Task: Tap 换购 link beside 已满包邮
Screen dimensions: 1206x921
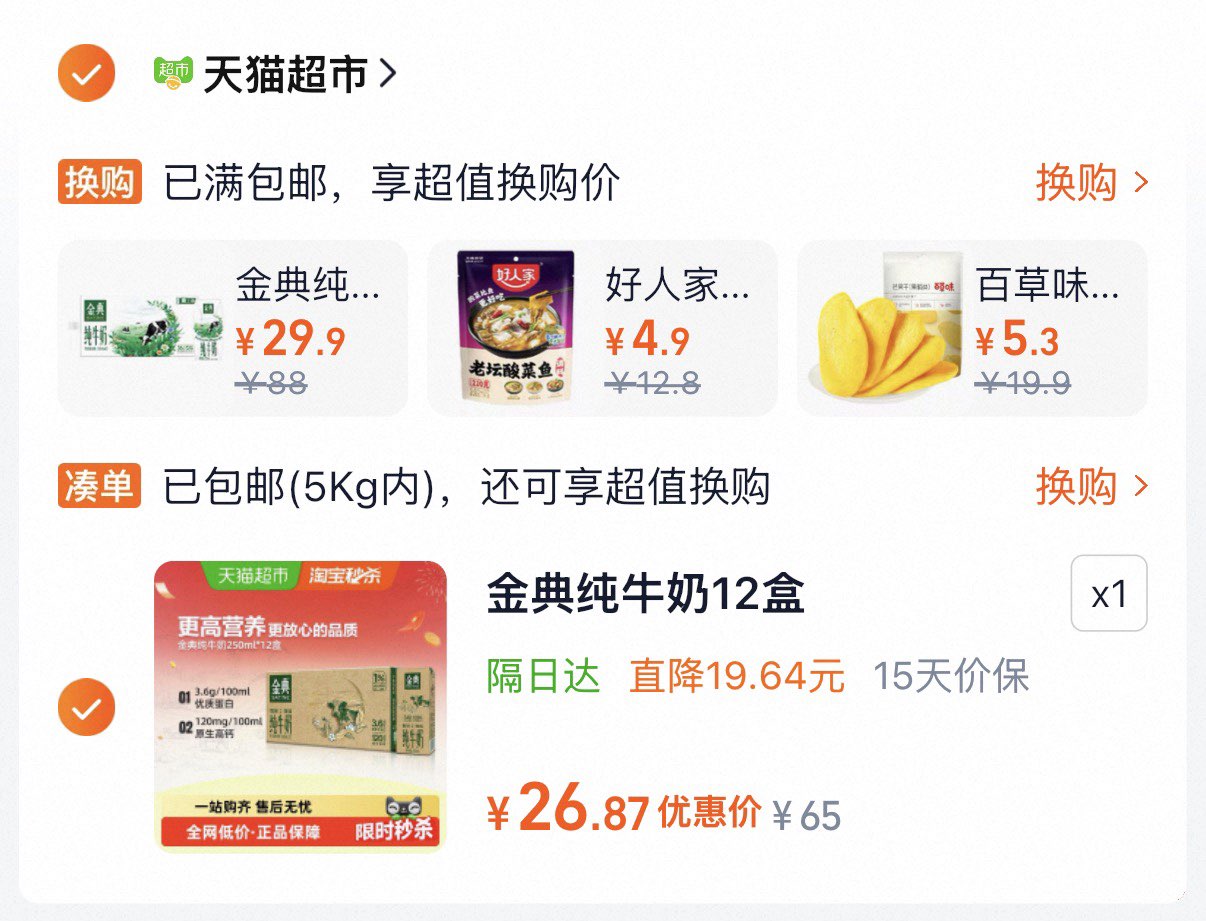Action: tap(1092, 183)
